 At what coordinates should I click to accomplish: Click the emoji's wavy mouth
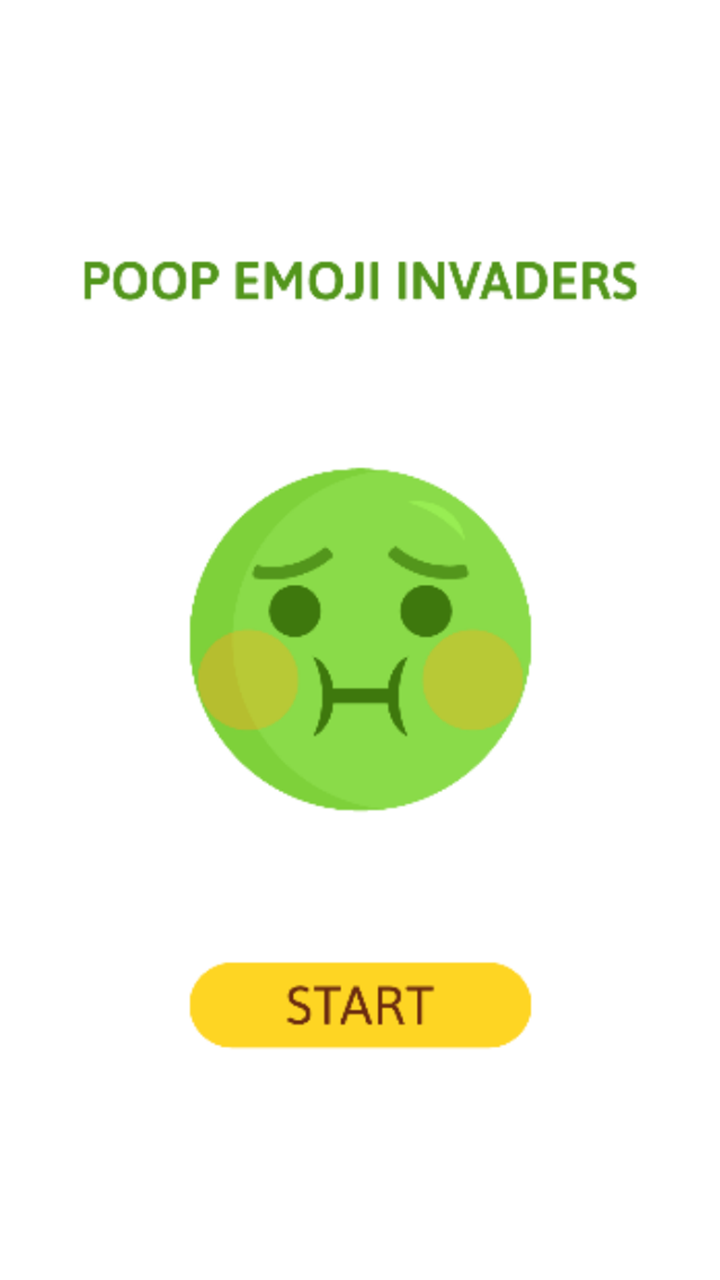tap(360, 695)
